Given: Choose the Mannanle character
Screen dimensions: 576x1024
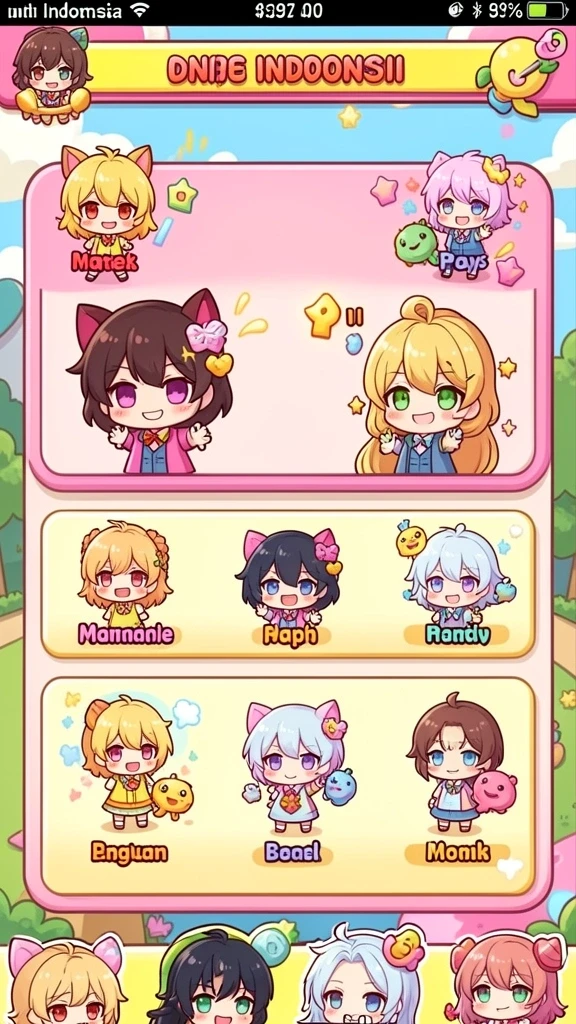Looking at the screenshot, I should tap(125, 583).
